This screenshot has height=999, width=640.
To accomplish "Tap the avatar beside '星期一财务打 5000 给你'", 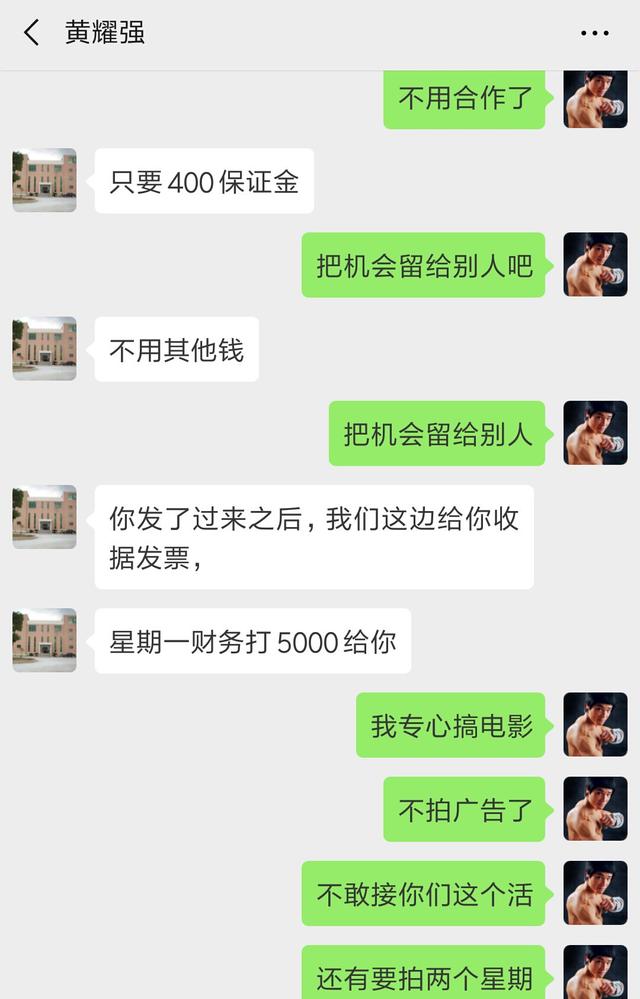I will pos(44,640).
